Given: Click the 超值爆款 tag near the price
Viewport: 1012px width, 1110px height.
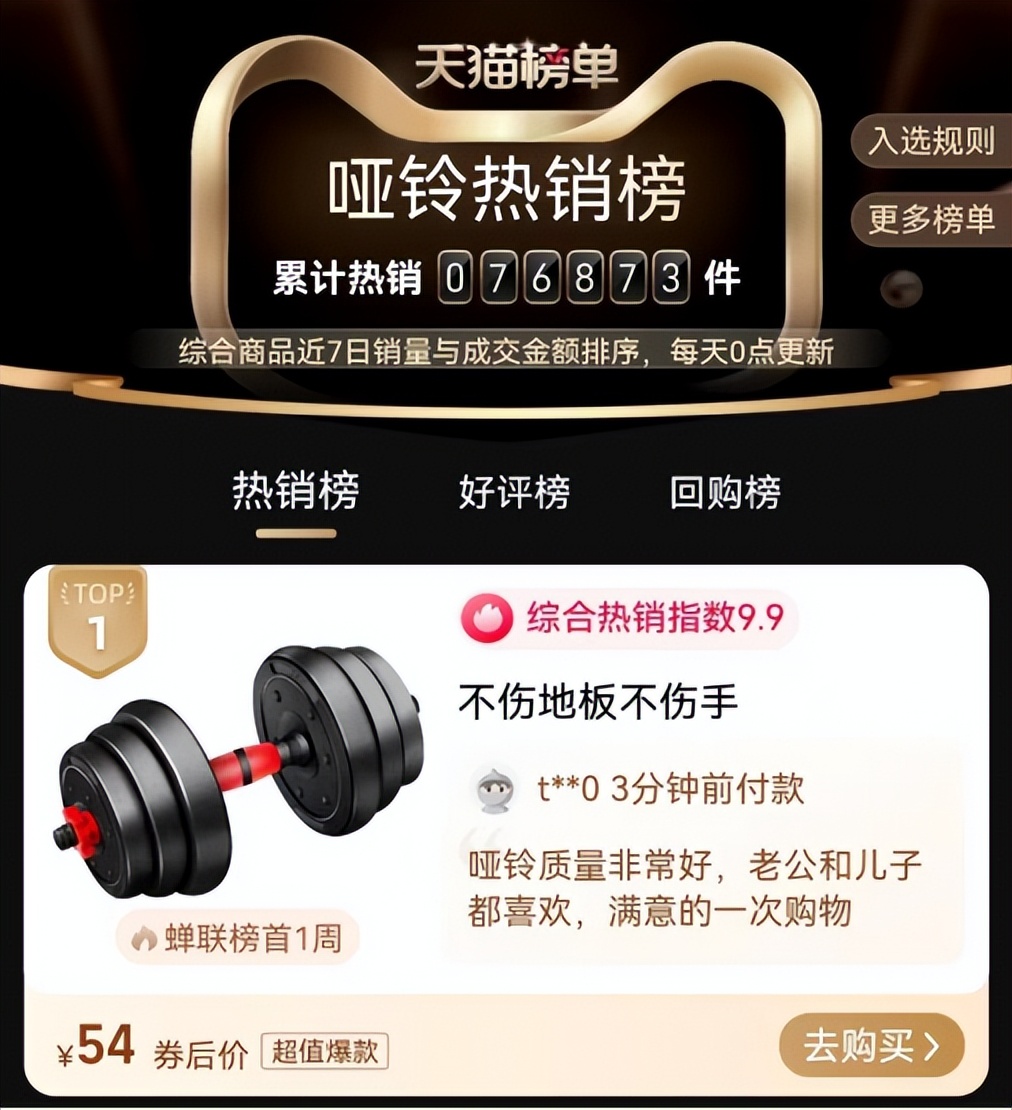Looking at the screenshot, I should click(x=324, y=1052).
